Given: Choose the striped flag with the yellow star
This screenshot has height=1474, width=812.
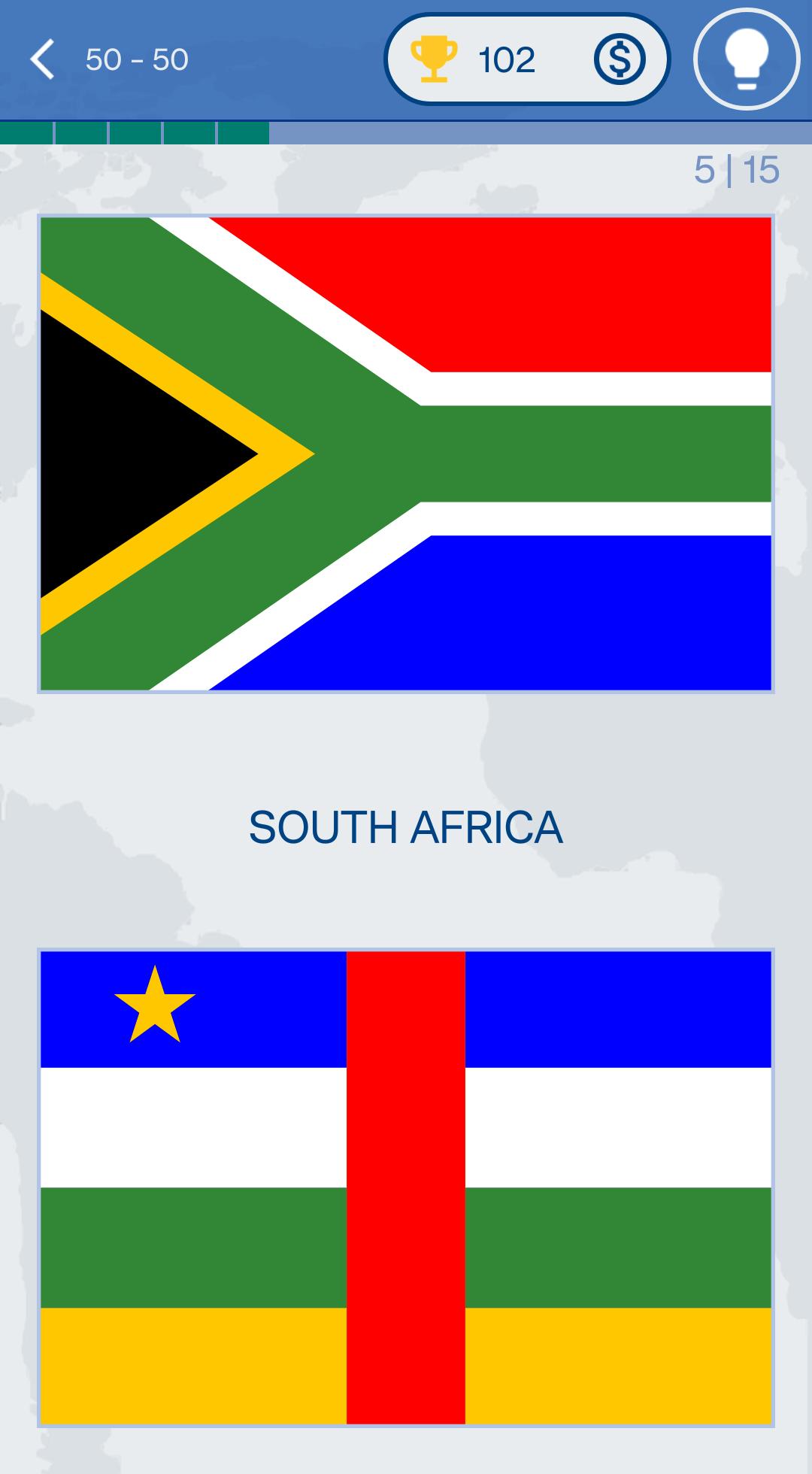Looking at the screenshot, I should [406, 1187].
